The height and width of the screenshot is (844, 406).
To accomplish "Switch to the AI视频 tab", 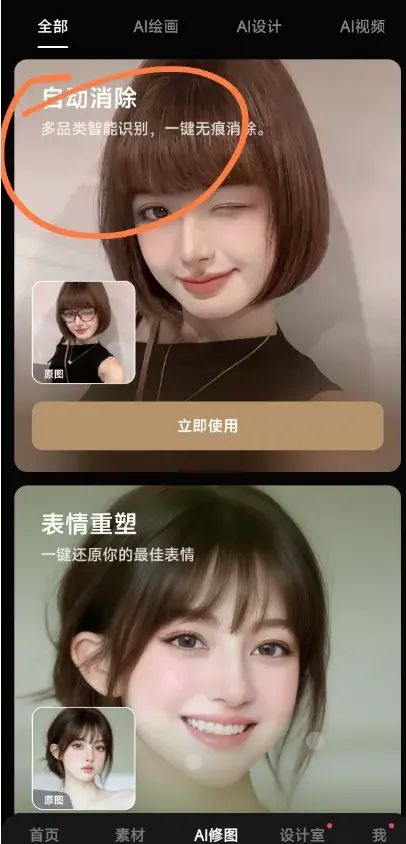I will [362, 27].
